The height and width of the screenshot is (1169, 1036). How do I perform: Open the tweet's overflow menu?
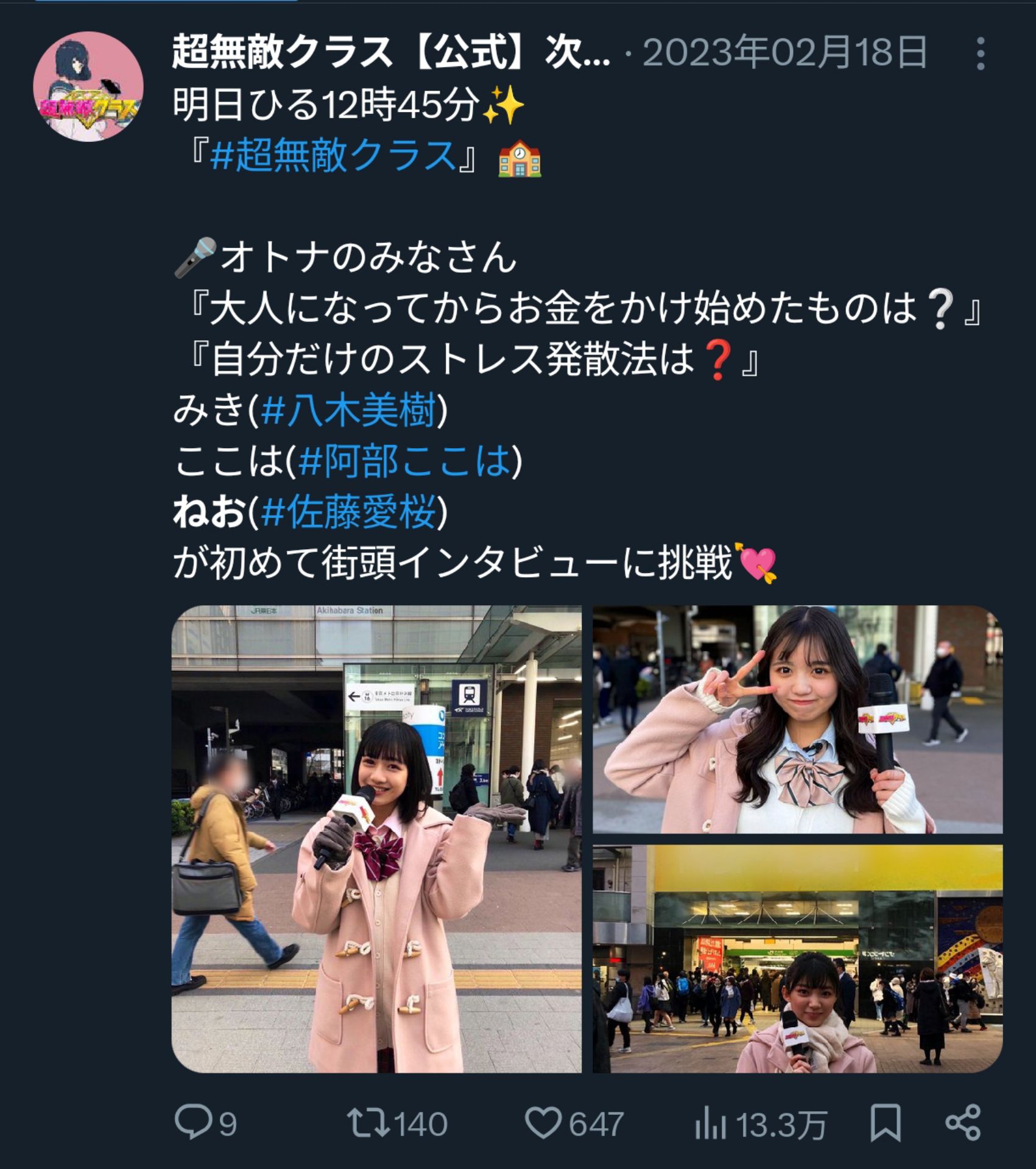980,54
